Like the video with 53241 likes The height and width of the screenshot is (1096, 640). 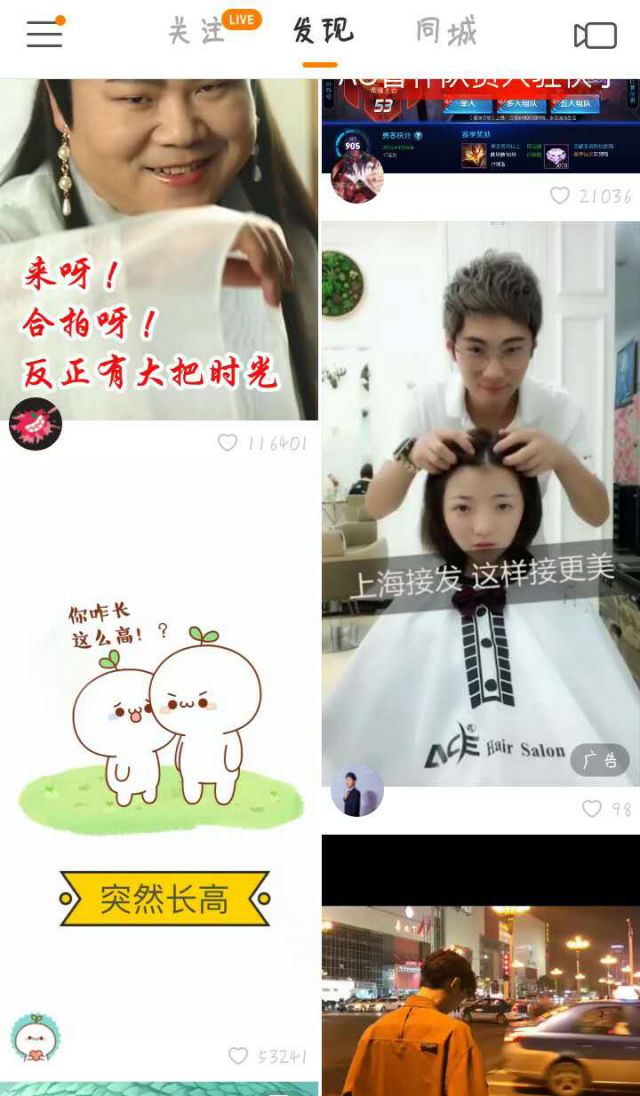(238, 1056)
